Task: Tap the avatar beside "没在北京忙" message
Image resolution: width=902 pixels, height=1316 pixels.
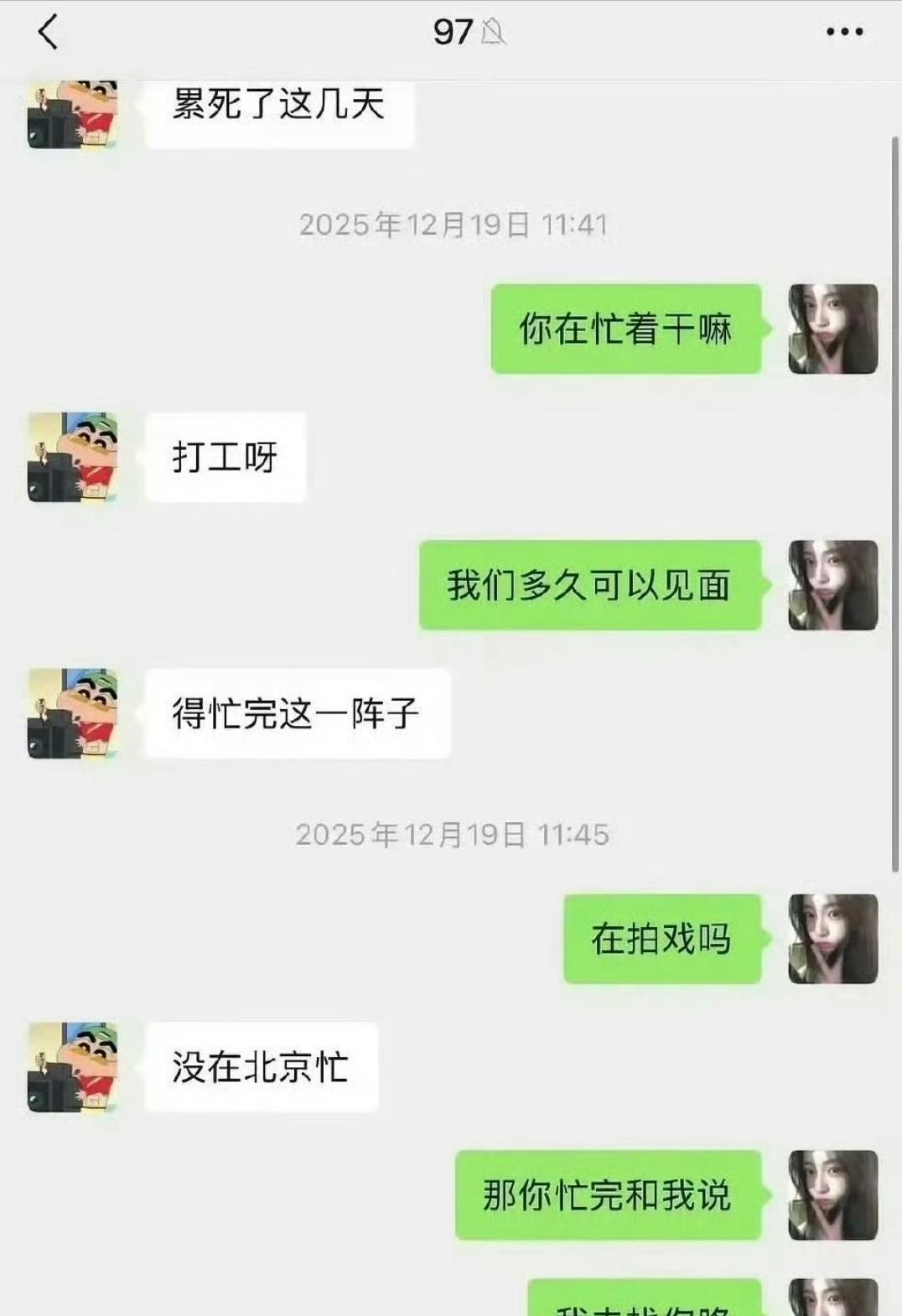Action: (73, 1067)
